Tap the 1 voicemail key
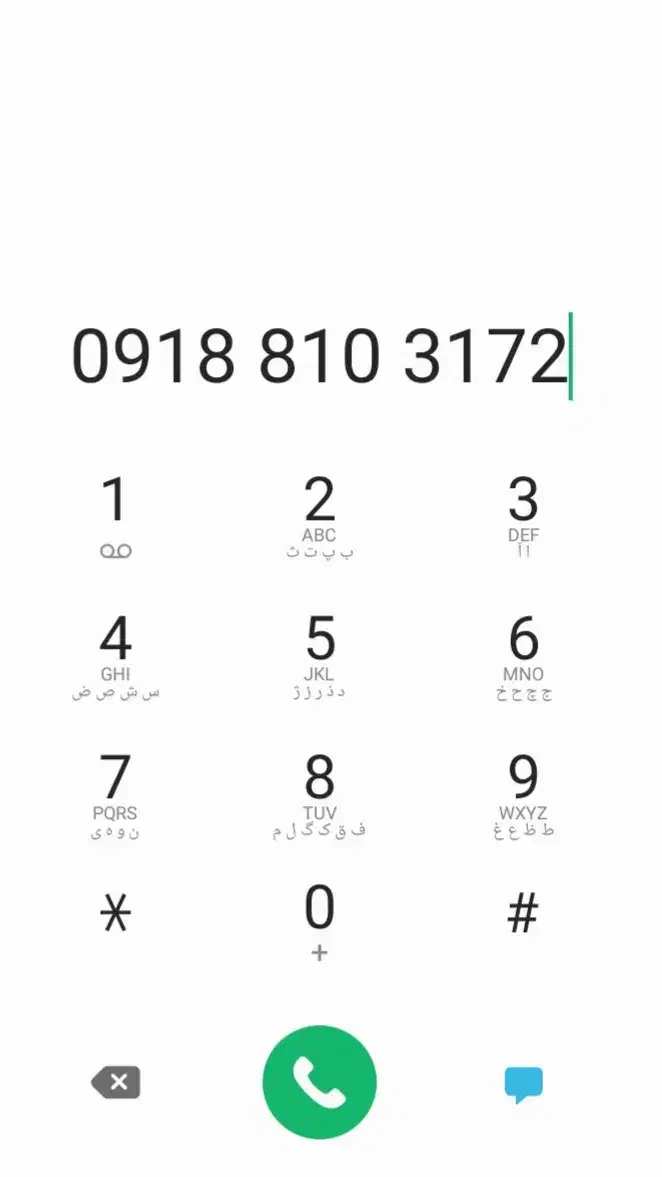The height and width of the screenshot is (1177, 662). [116, 516]
